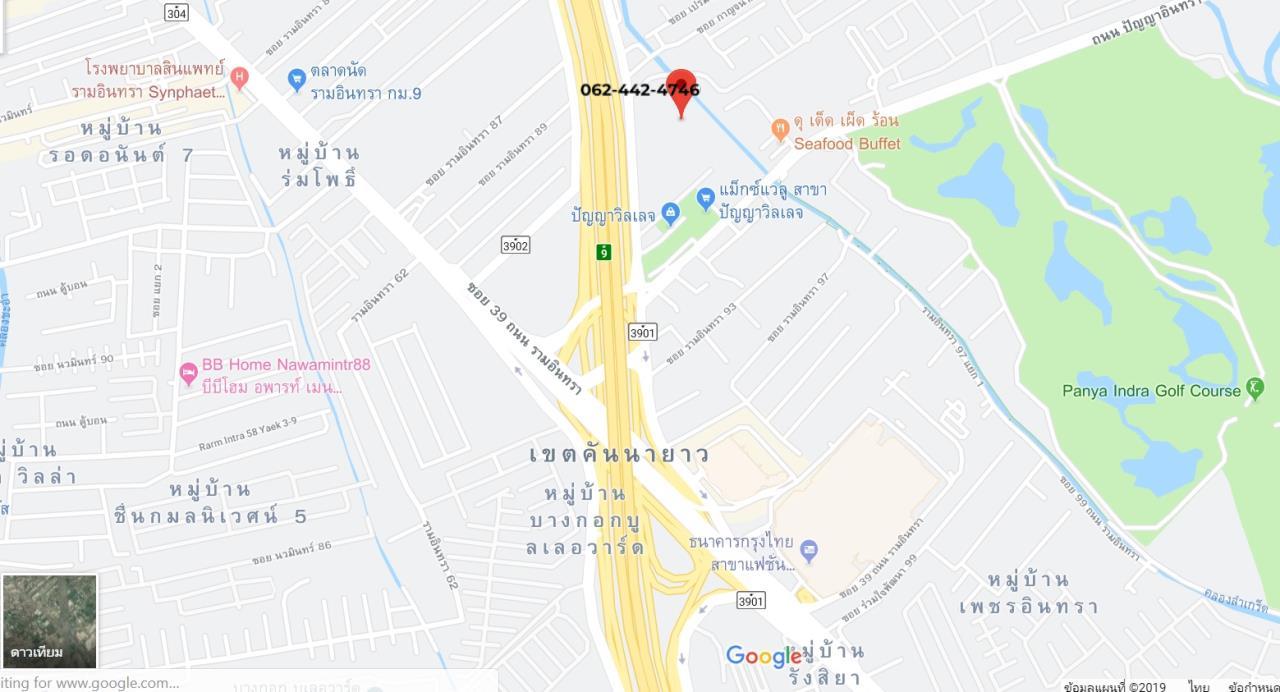Open the Google logo link
Viewport: 1280px width, 692px height.
(x=764, y=657)
